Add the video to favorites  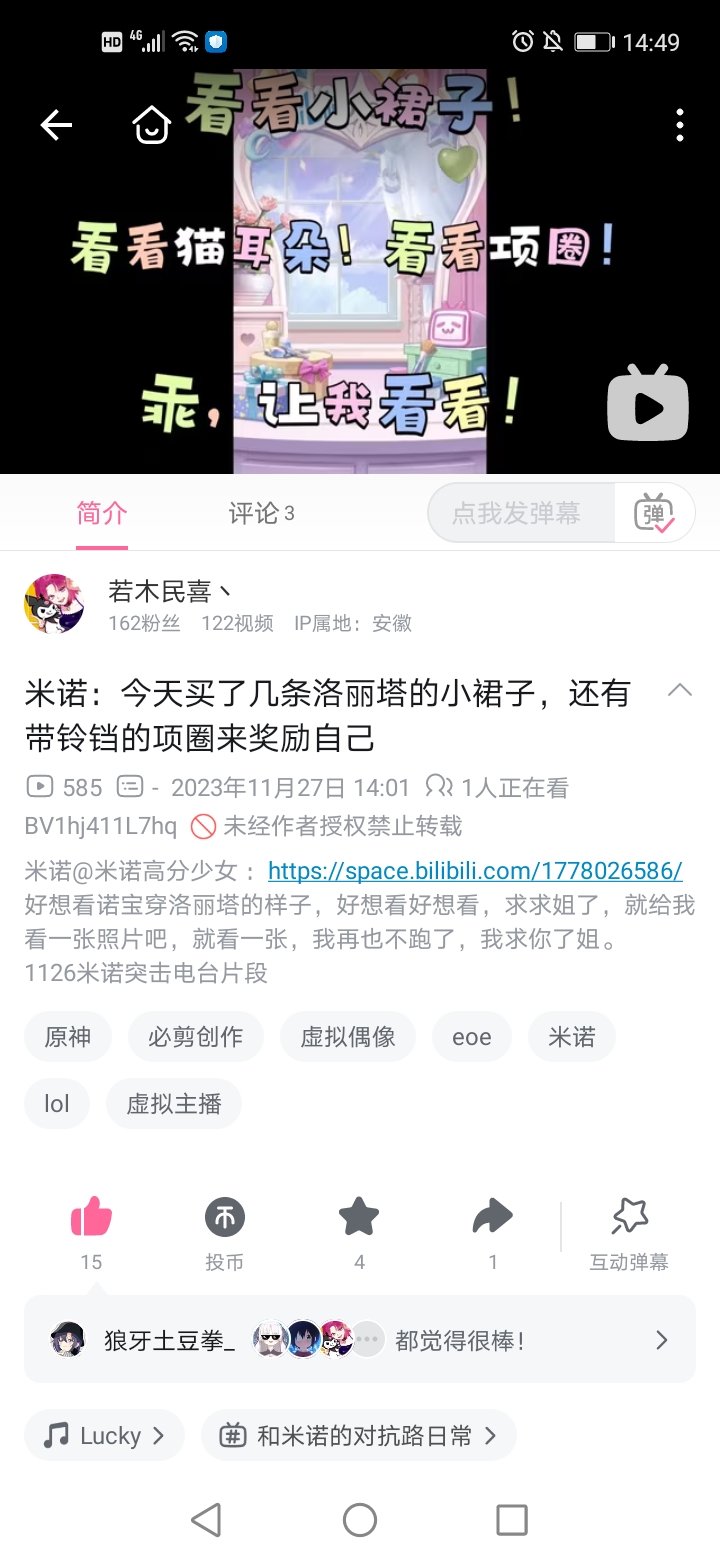[x=359, y=1218]
